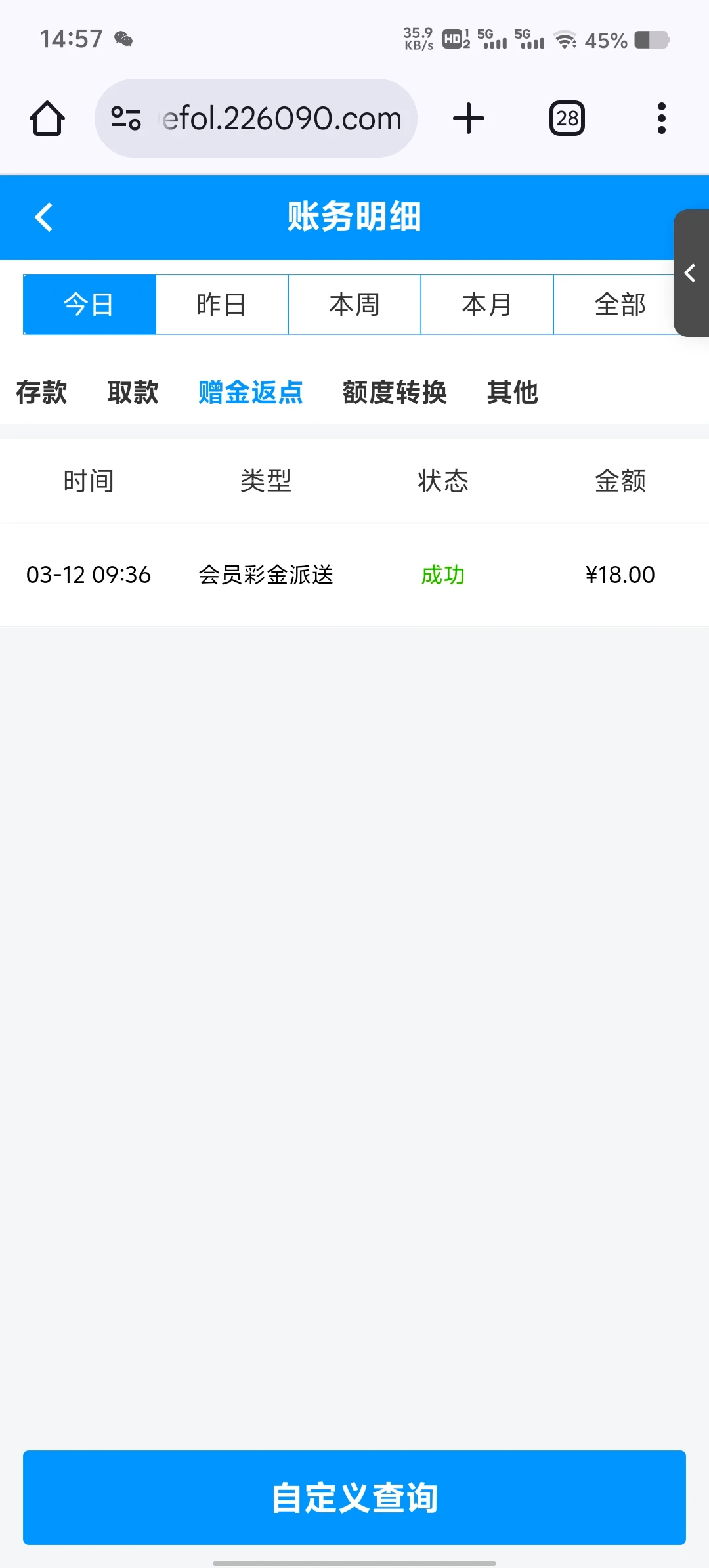
Task: Click the site permissions icon in address bar
Action: tap(125, 118)
